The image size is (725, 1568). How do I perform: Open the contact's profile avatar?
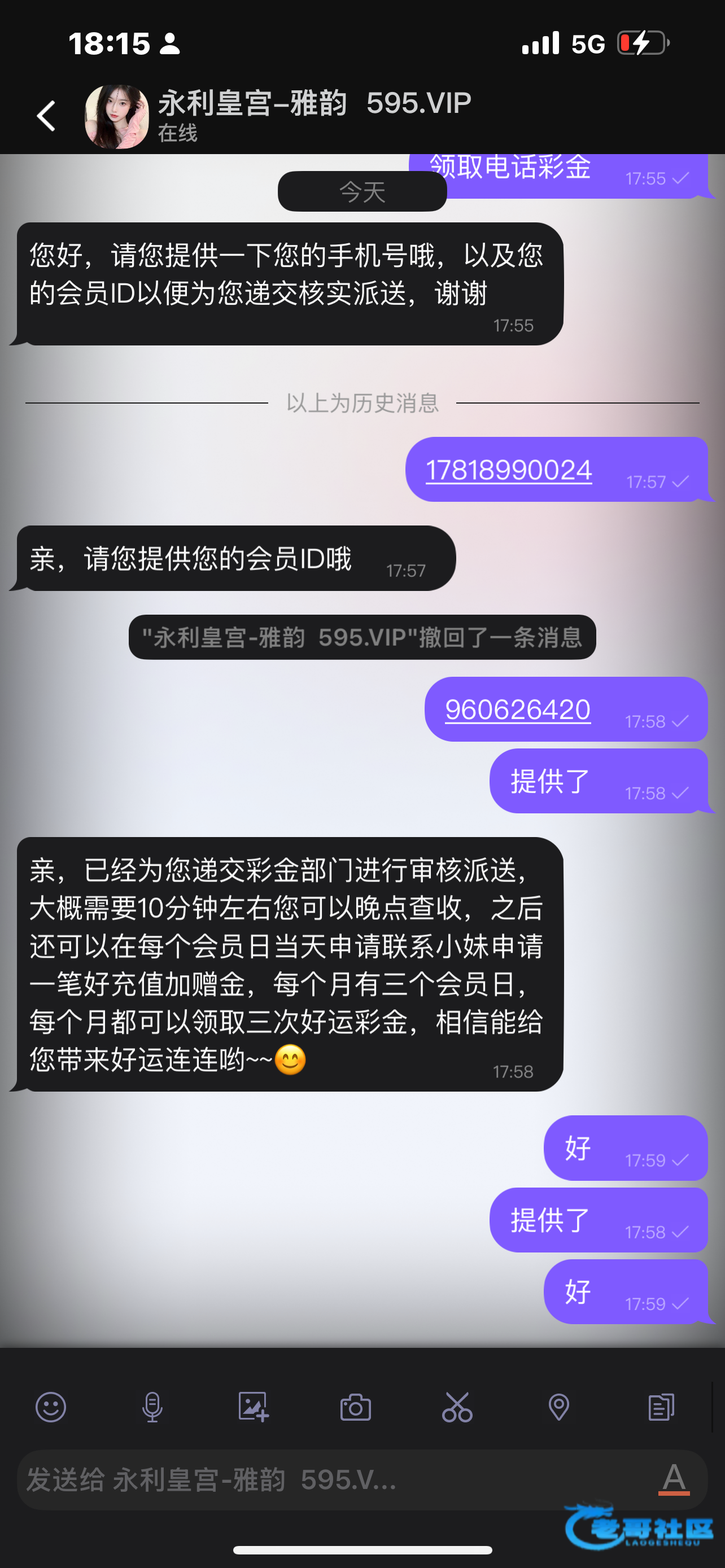(116, 116)
